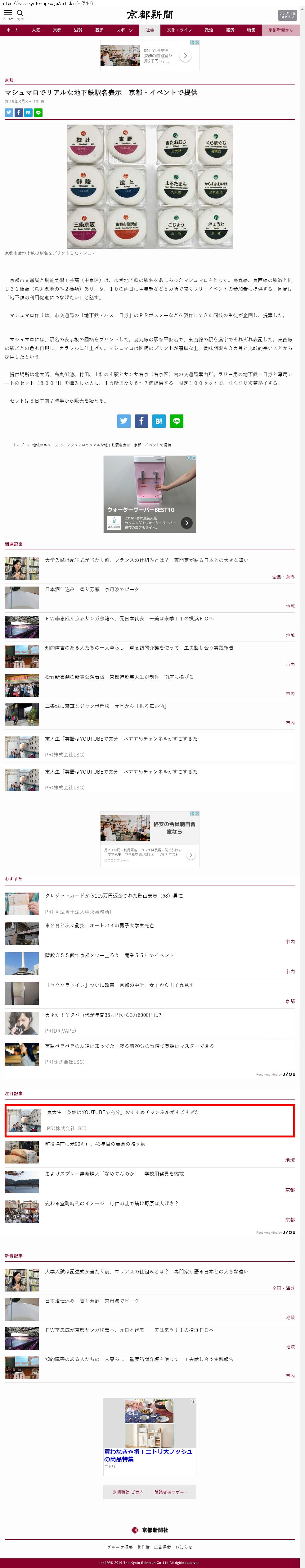Switch to the 人気 tab
Viewport: 305px width, 1568px height.
pos(36,30)
